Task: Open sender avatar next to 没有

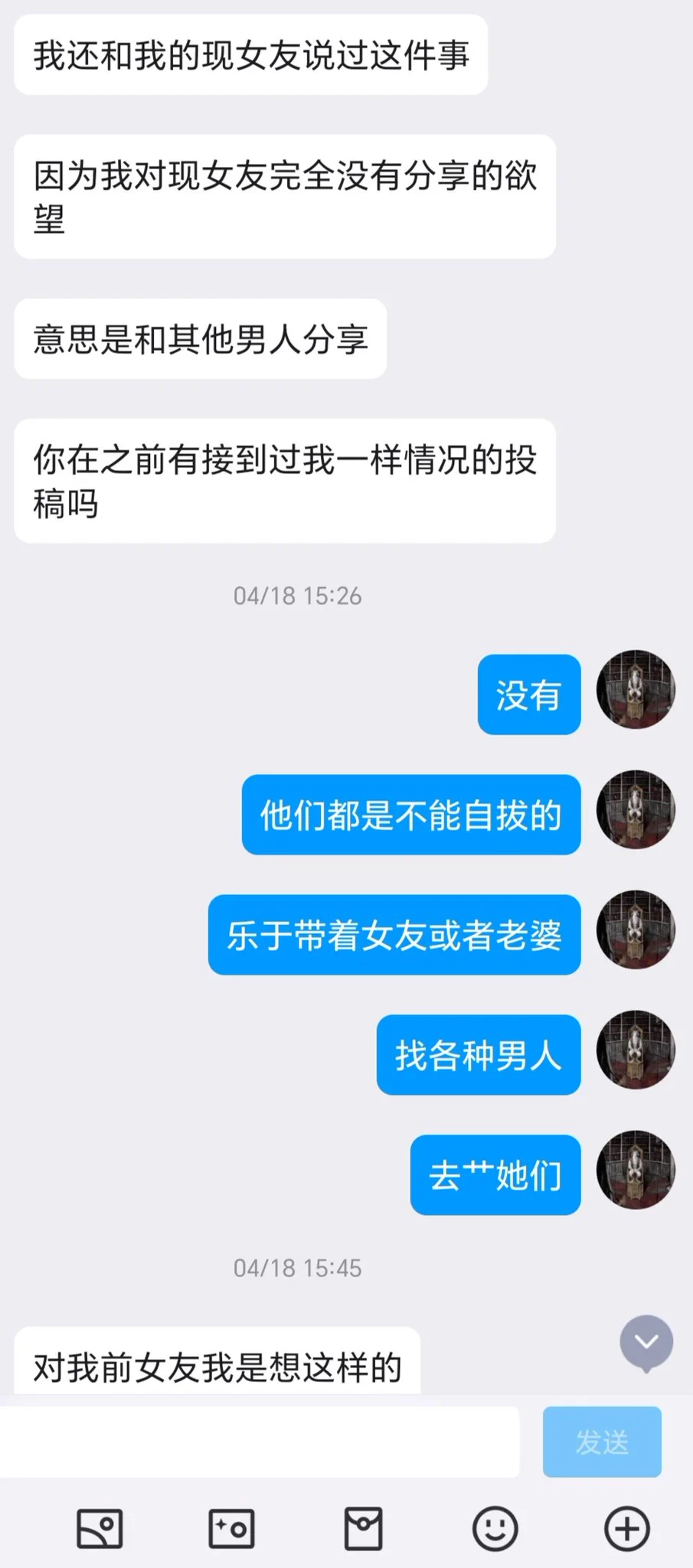Action: click(636, 690)
